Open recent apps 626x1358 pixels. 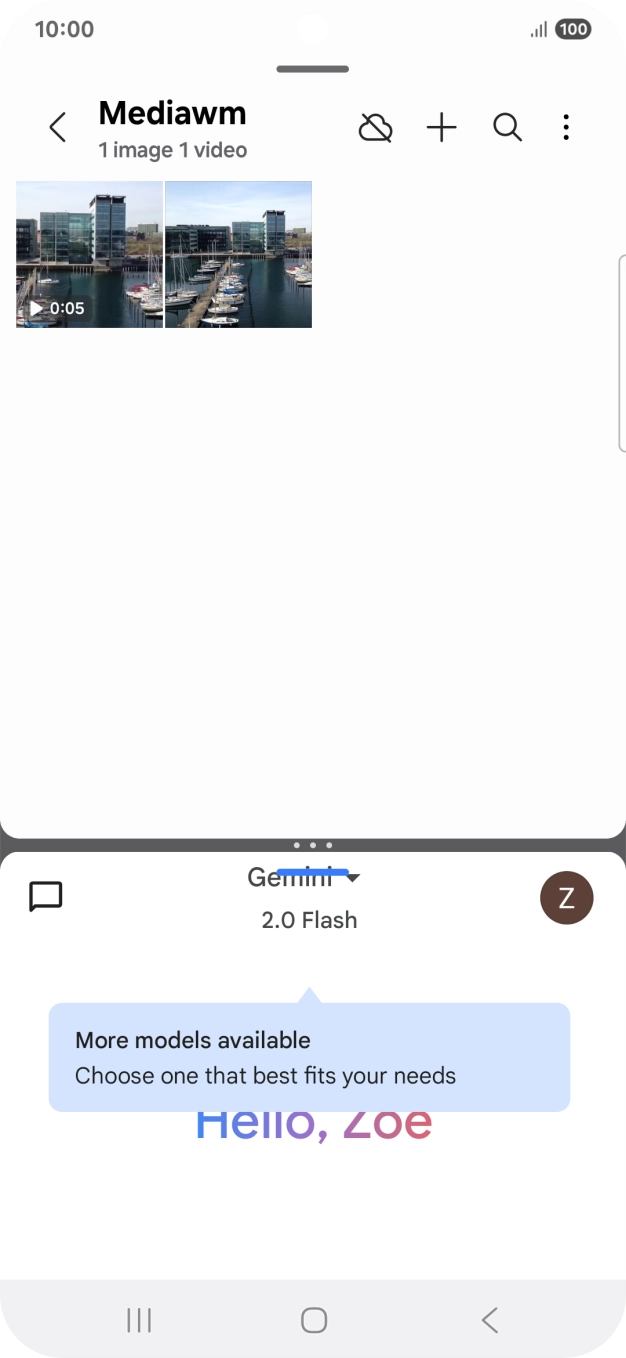[x=139, y=1320]
